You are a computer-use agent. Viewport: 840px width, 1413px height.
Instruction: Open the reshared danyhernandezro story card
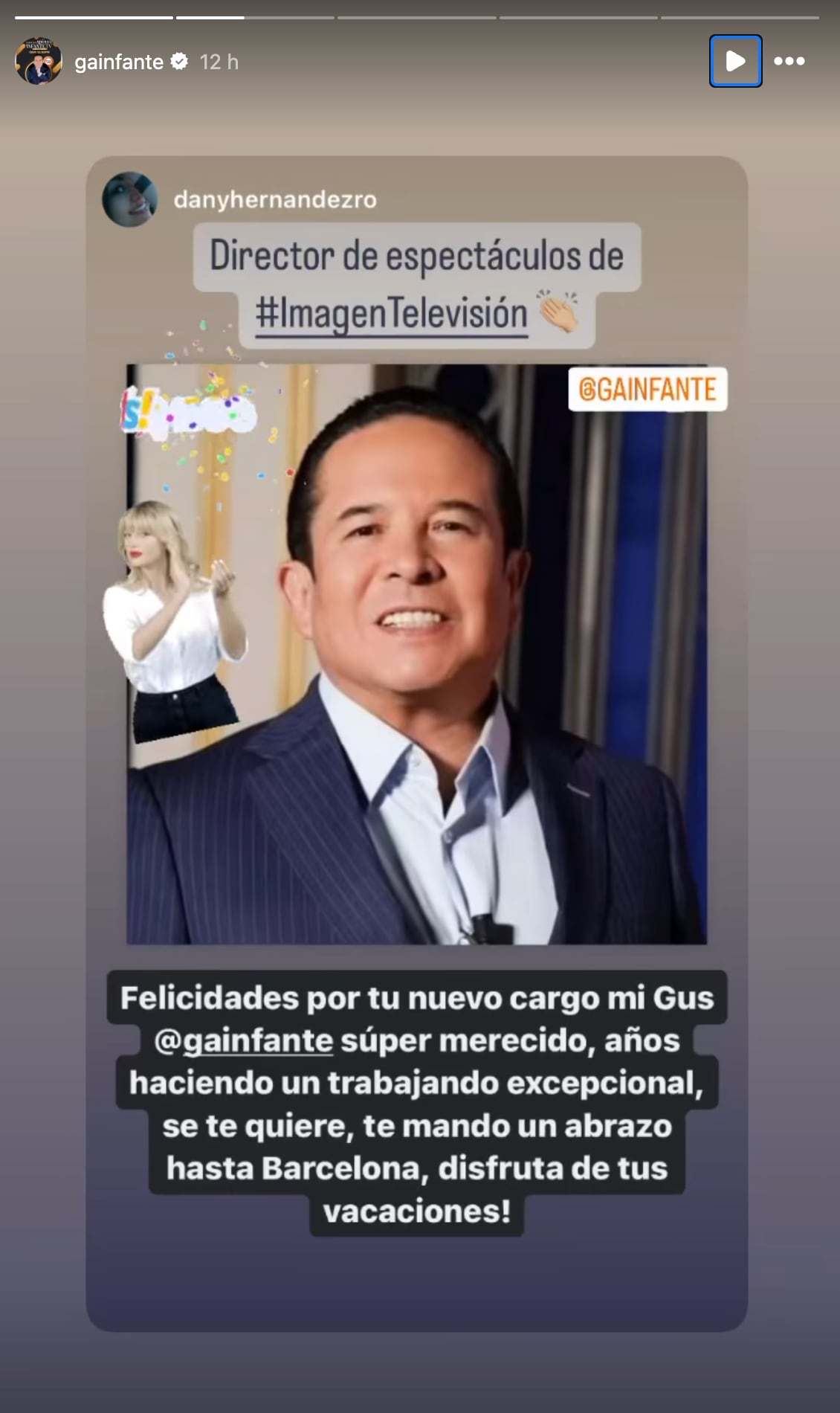416,744
